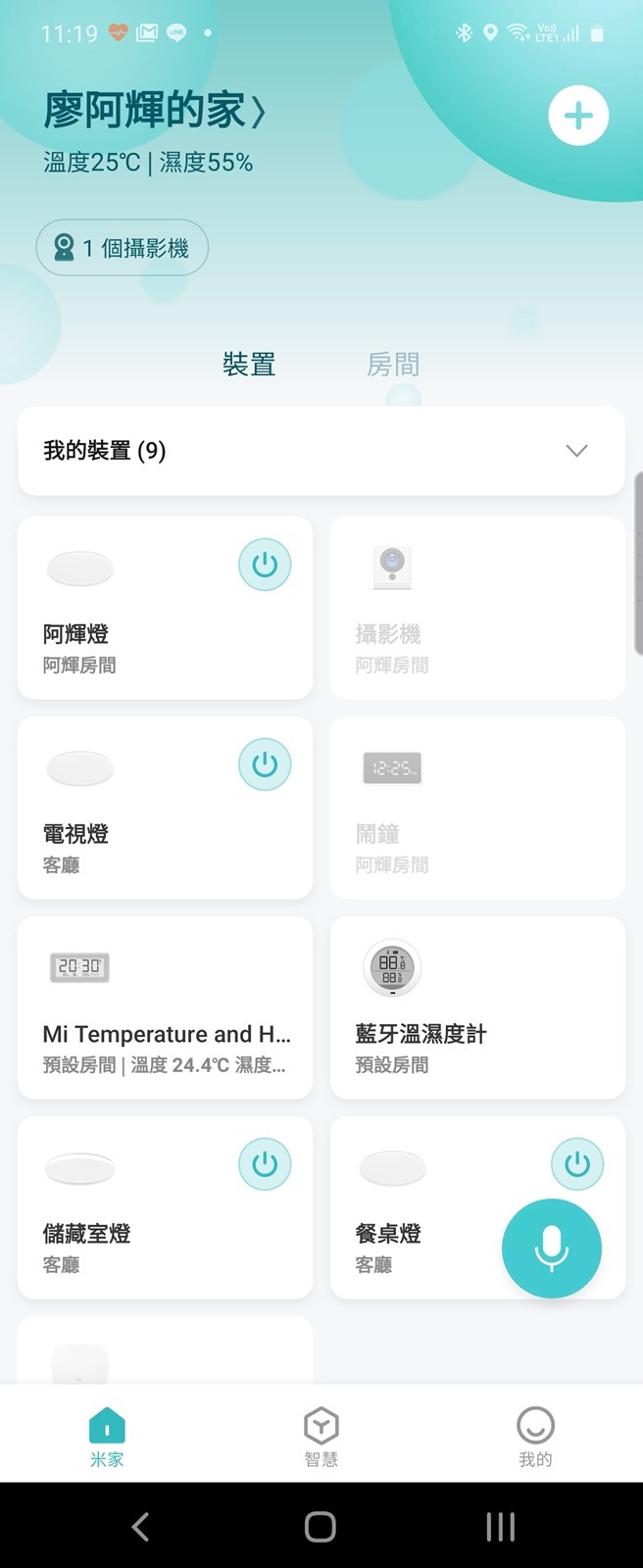Toggle power for 儲藏室燈
This screenshot has height=1568, width=643.
point(265,1164)
